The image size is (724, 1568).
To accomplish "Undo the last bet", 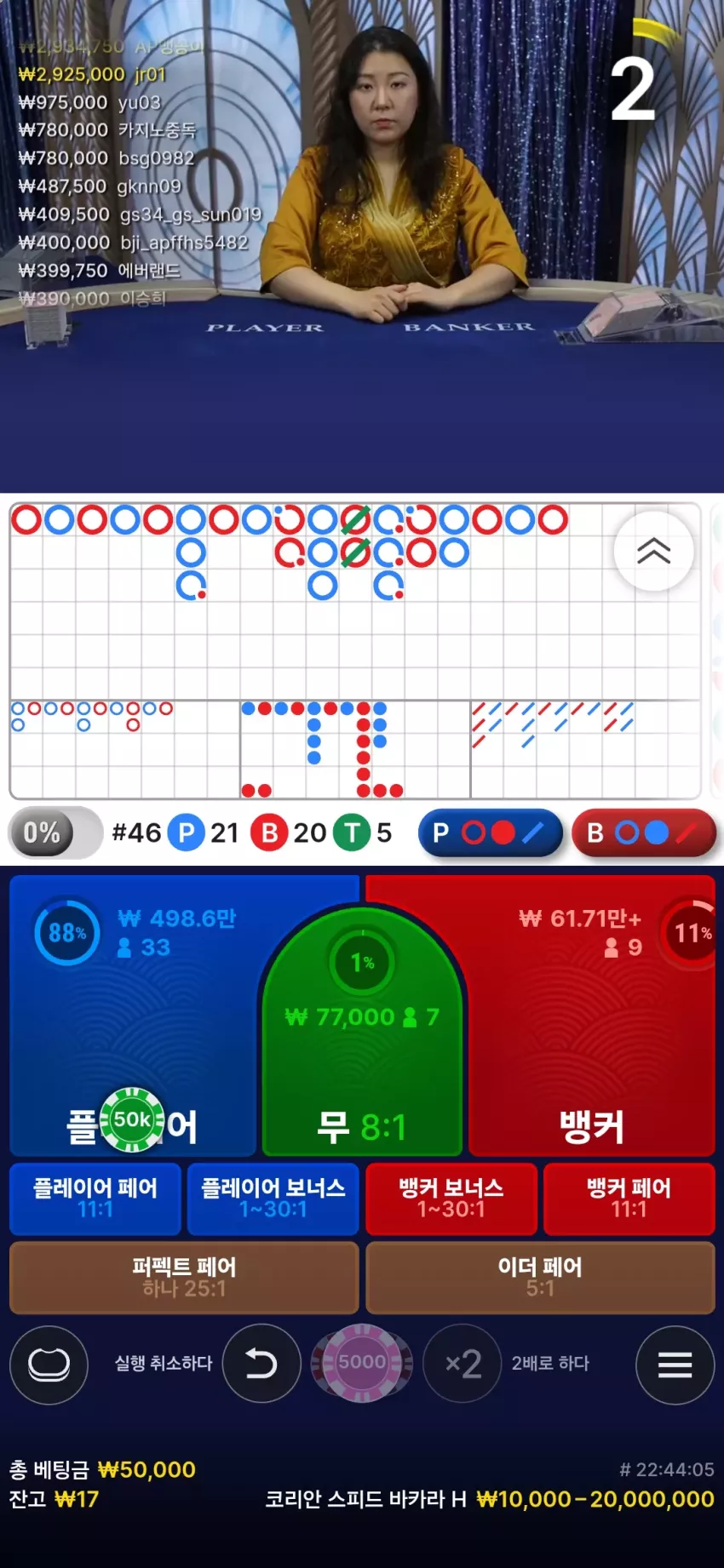I will (x=261, y=1364).
